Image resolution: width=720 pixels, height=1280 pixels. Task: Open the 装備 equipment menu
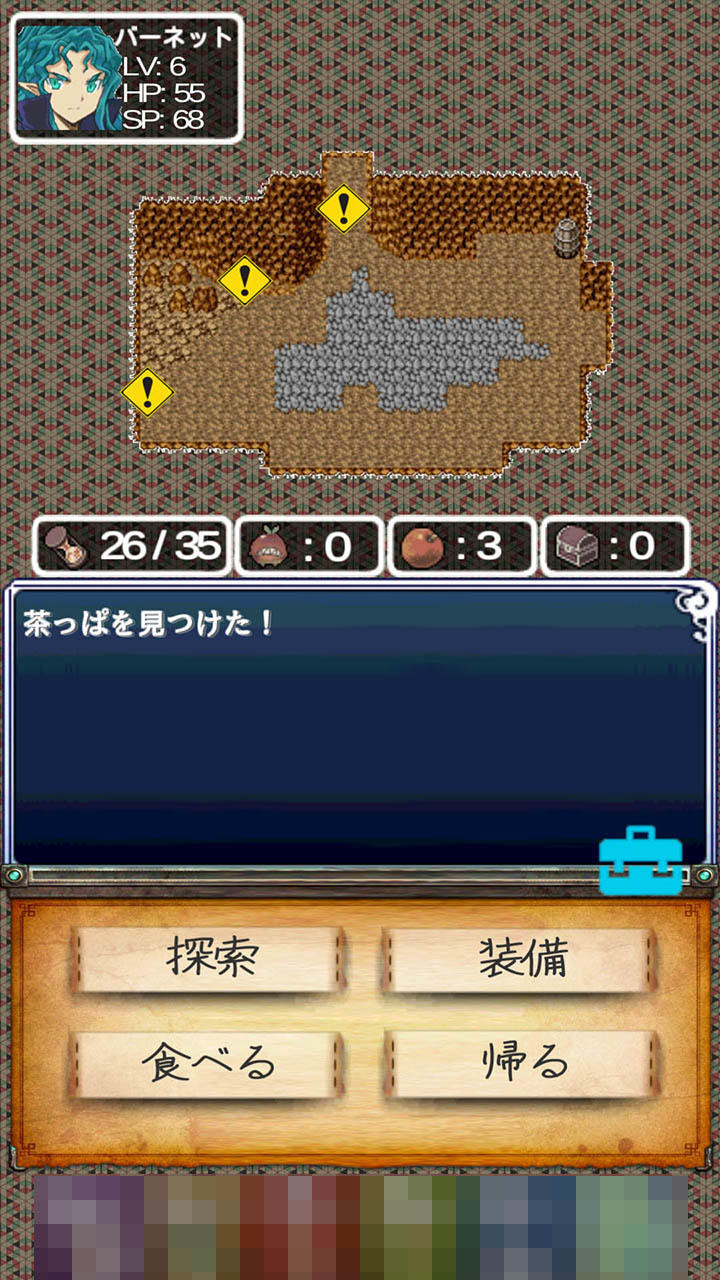click(521, 959)
